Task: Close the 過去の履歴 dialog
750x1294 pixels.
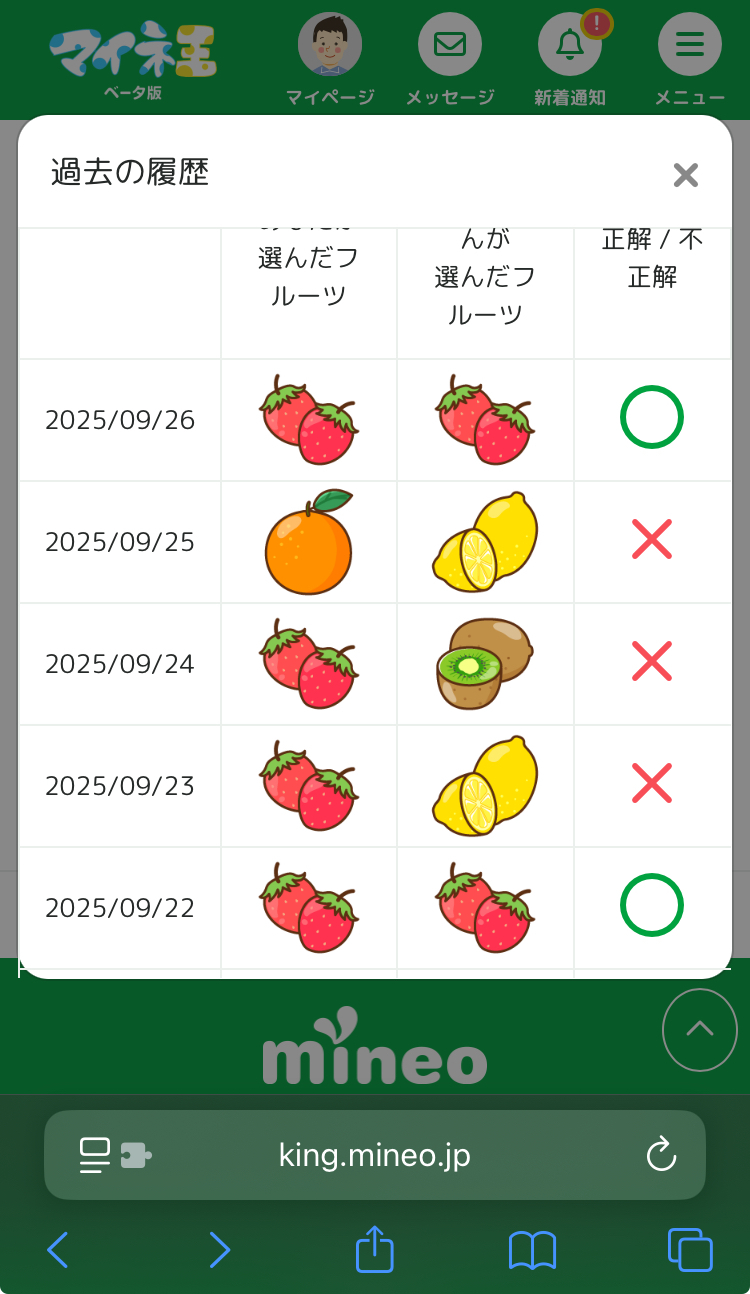Action: point(685,176)
